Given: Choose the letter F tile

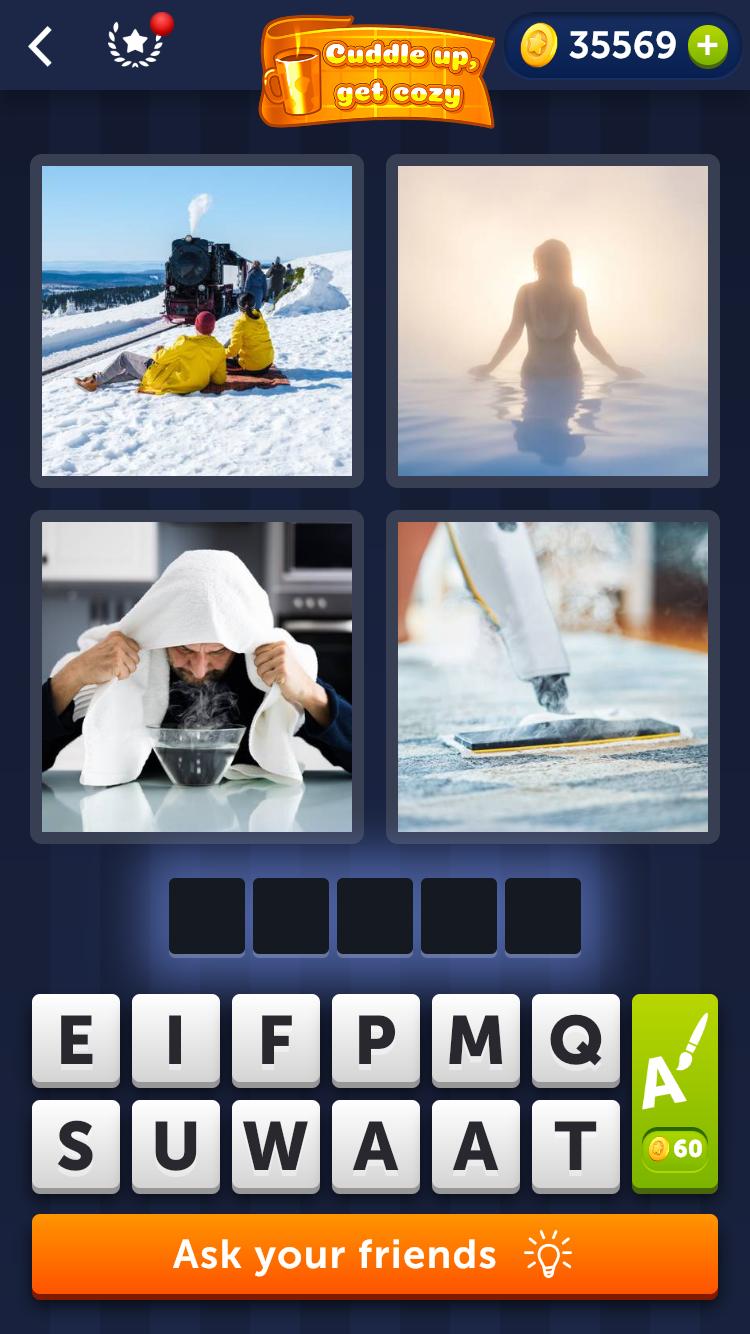Looking at the screenshot, I should 276,1040.
